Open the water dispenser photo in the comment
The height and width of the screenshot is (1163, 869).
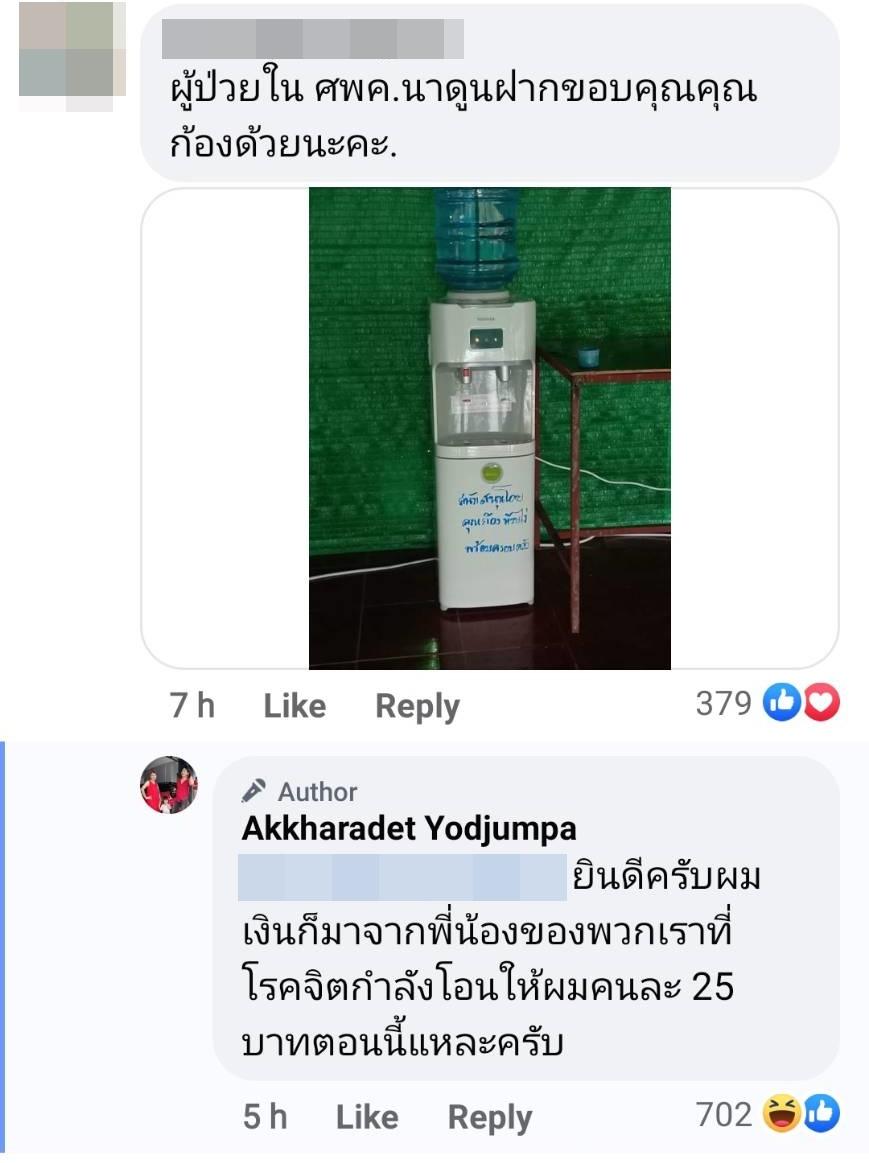click(489, 428)
